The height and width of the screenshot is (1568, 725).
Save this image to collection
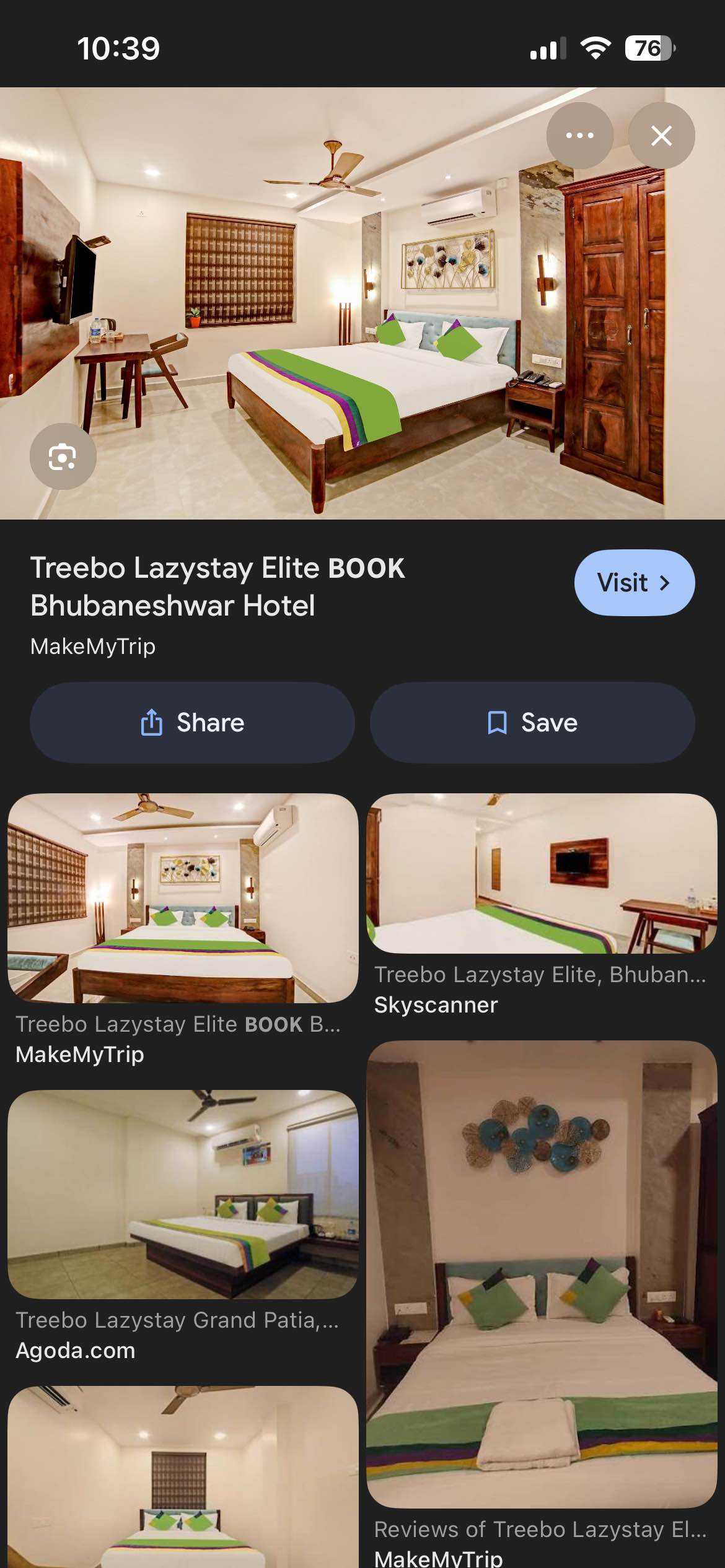click(532, 723)
